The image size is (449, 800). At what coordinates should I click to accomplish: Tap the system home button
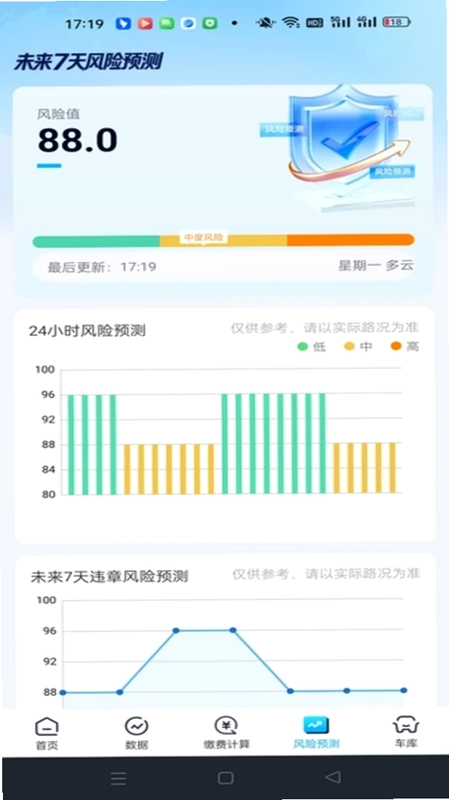pos(226,778)
